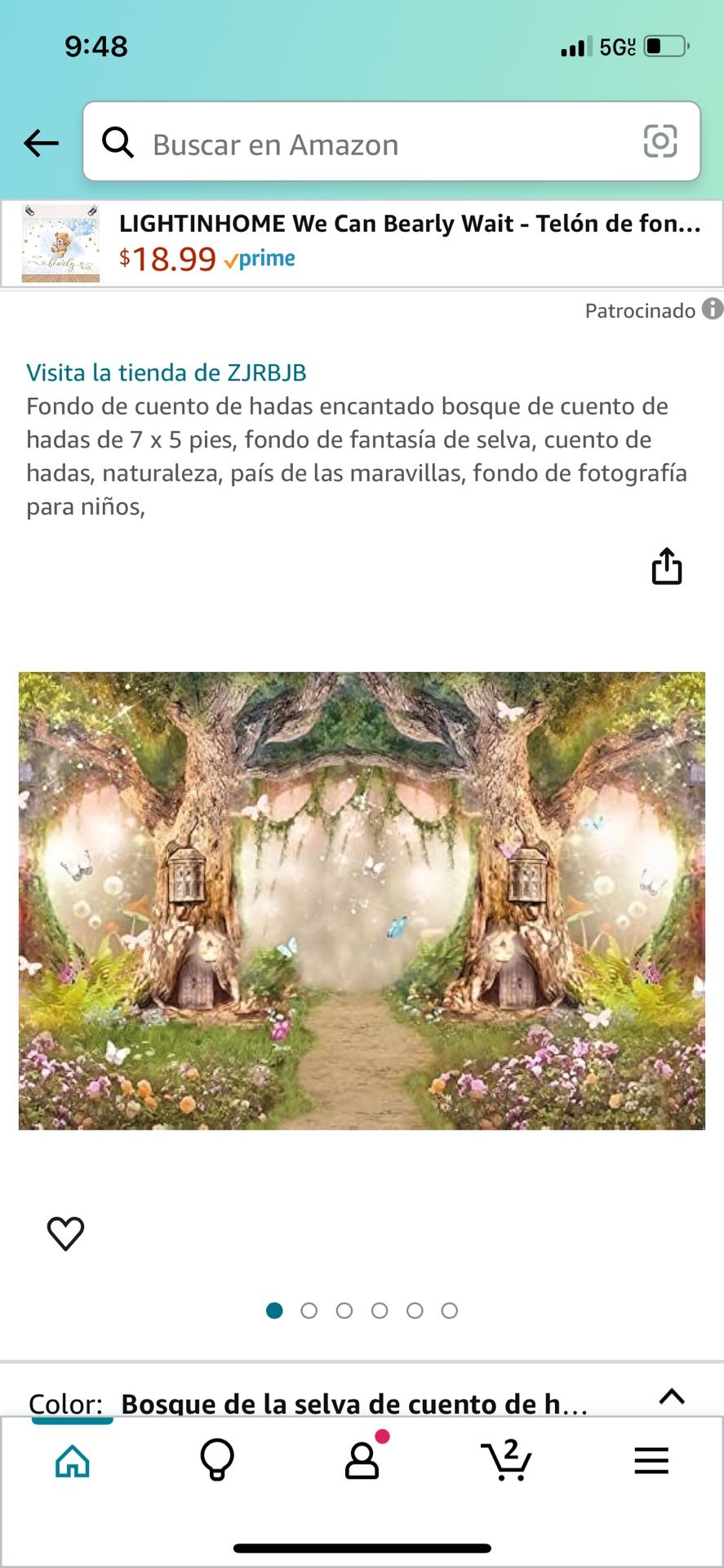The image size is (724, 1568).
Task: Visit the ZJRBJB store link
Action: 167,372
